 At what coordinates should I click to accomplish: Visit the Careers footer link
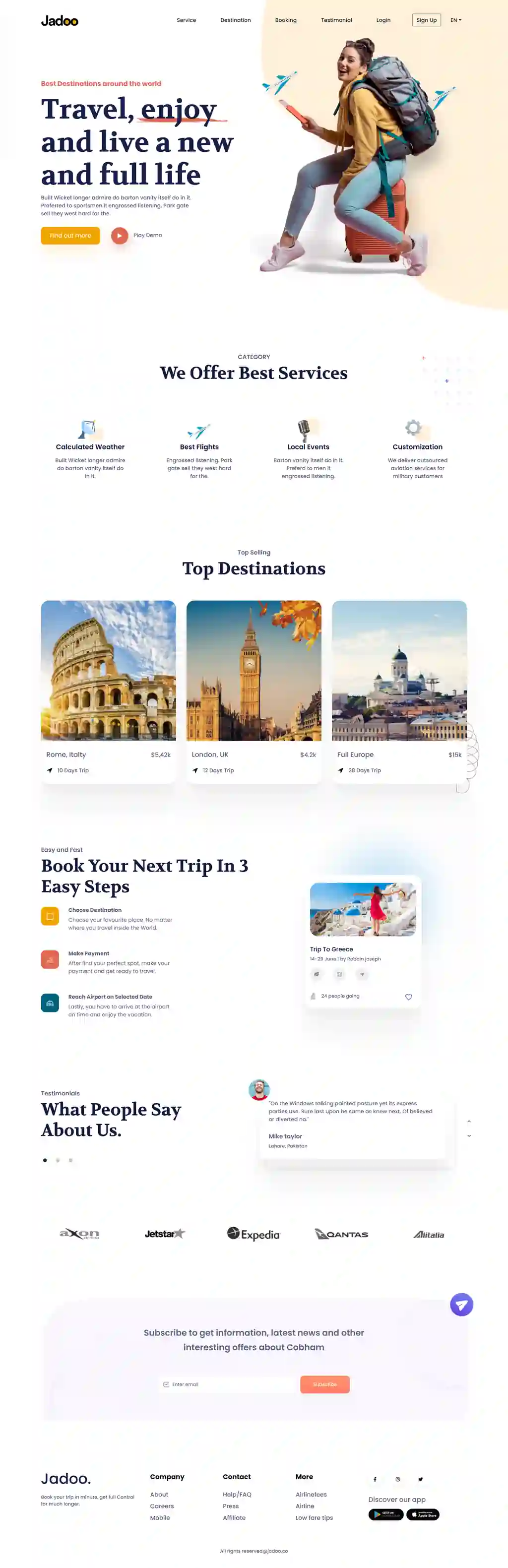coord(162,1506)
